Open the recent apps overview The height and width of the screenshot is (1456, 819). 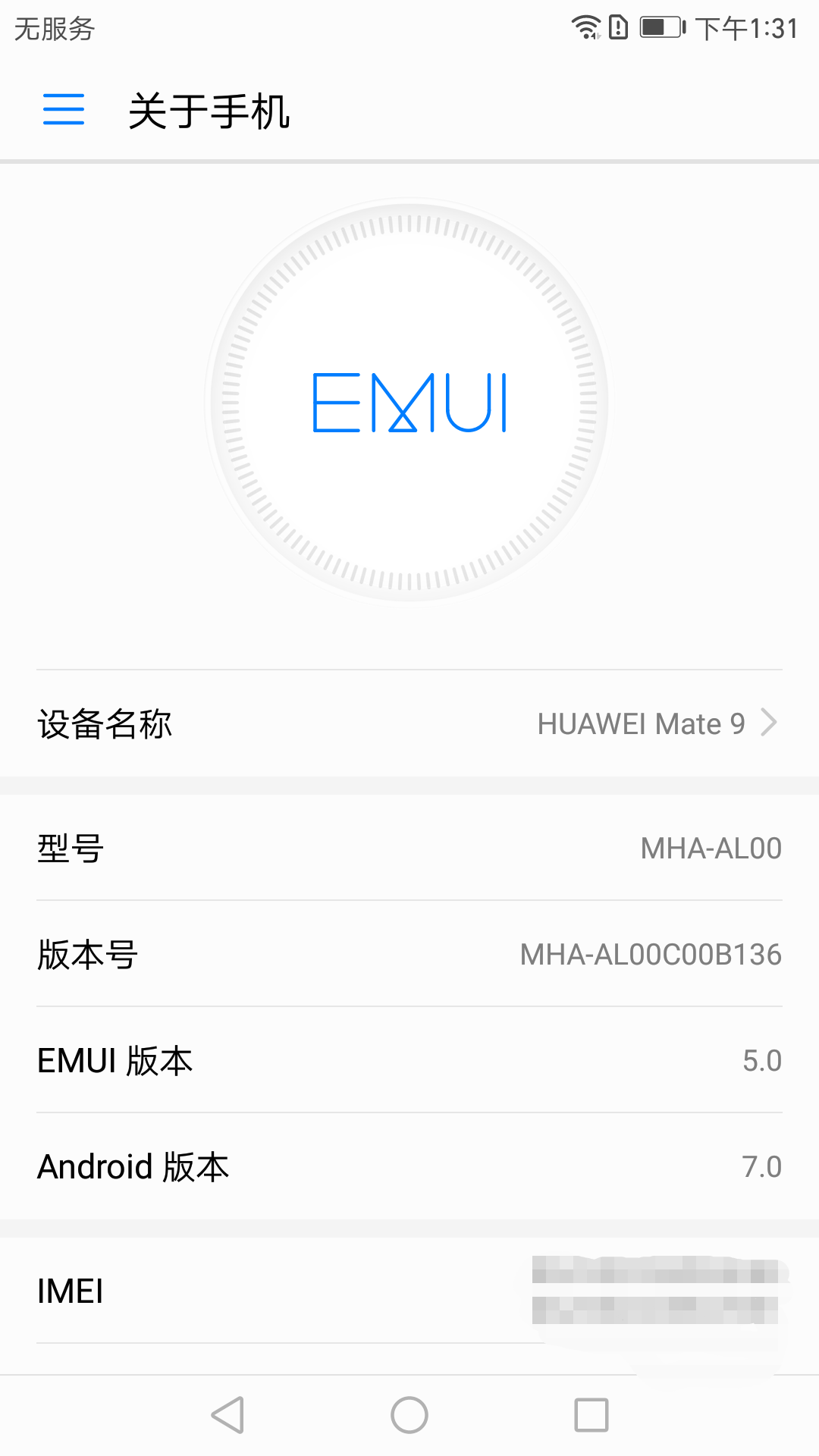[591, 1415]
